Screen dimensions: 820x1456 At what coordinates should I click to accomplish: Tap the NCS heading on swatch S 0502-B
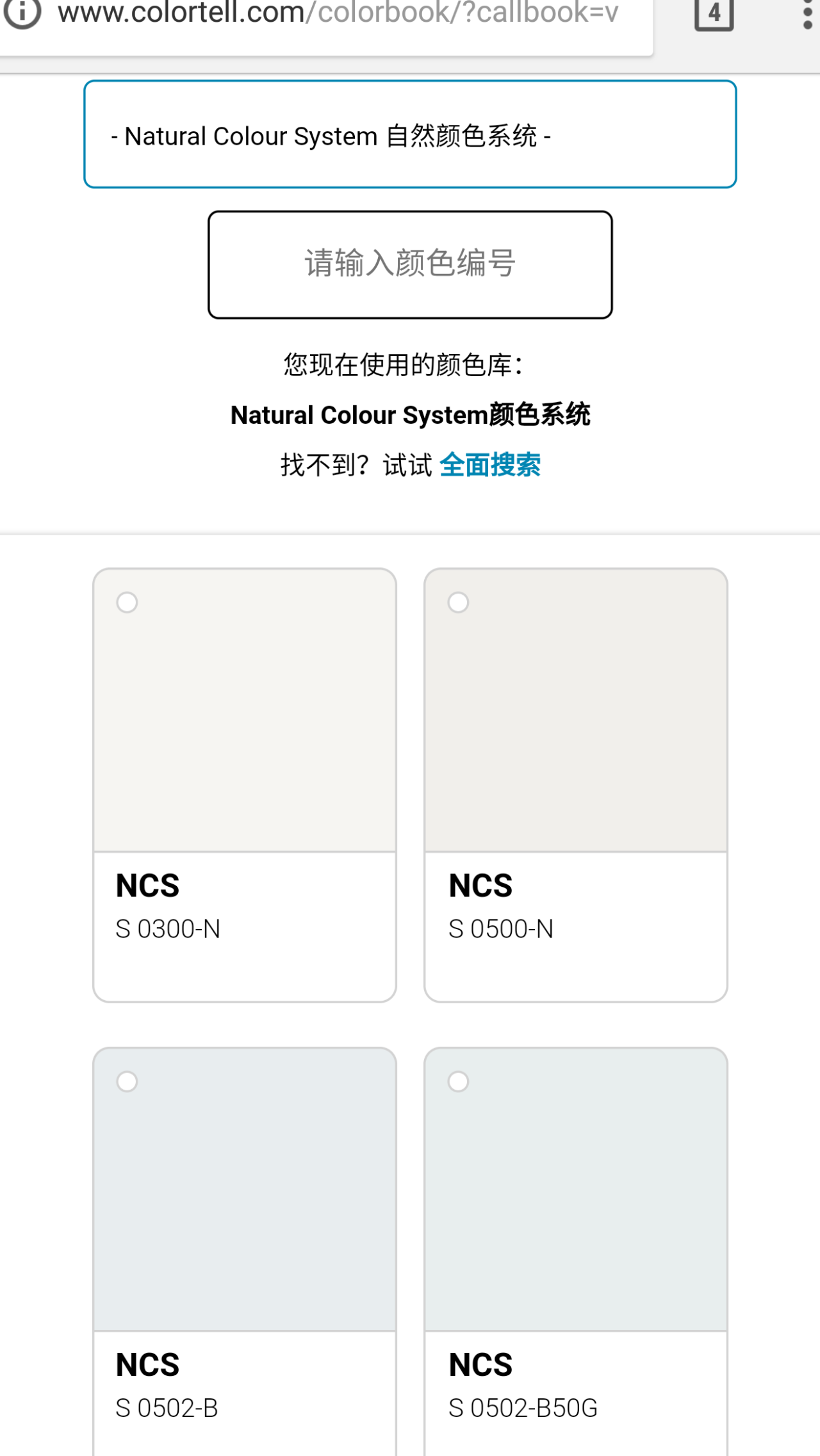[146, 1365]
